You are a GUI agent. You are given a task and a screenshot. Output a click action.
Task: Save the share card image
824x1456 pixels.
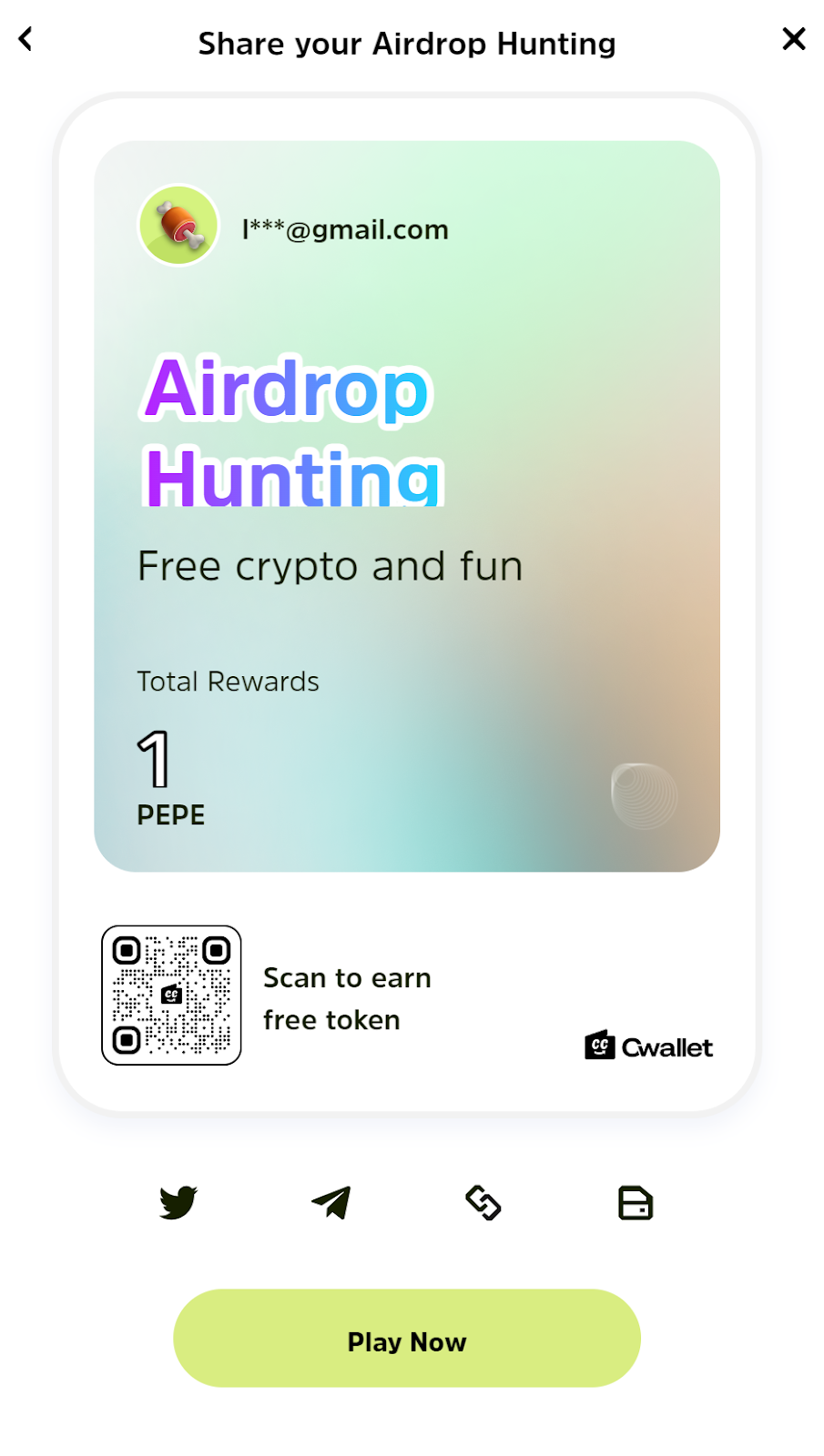[636, 1203]
